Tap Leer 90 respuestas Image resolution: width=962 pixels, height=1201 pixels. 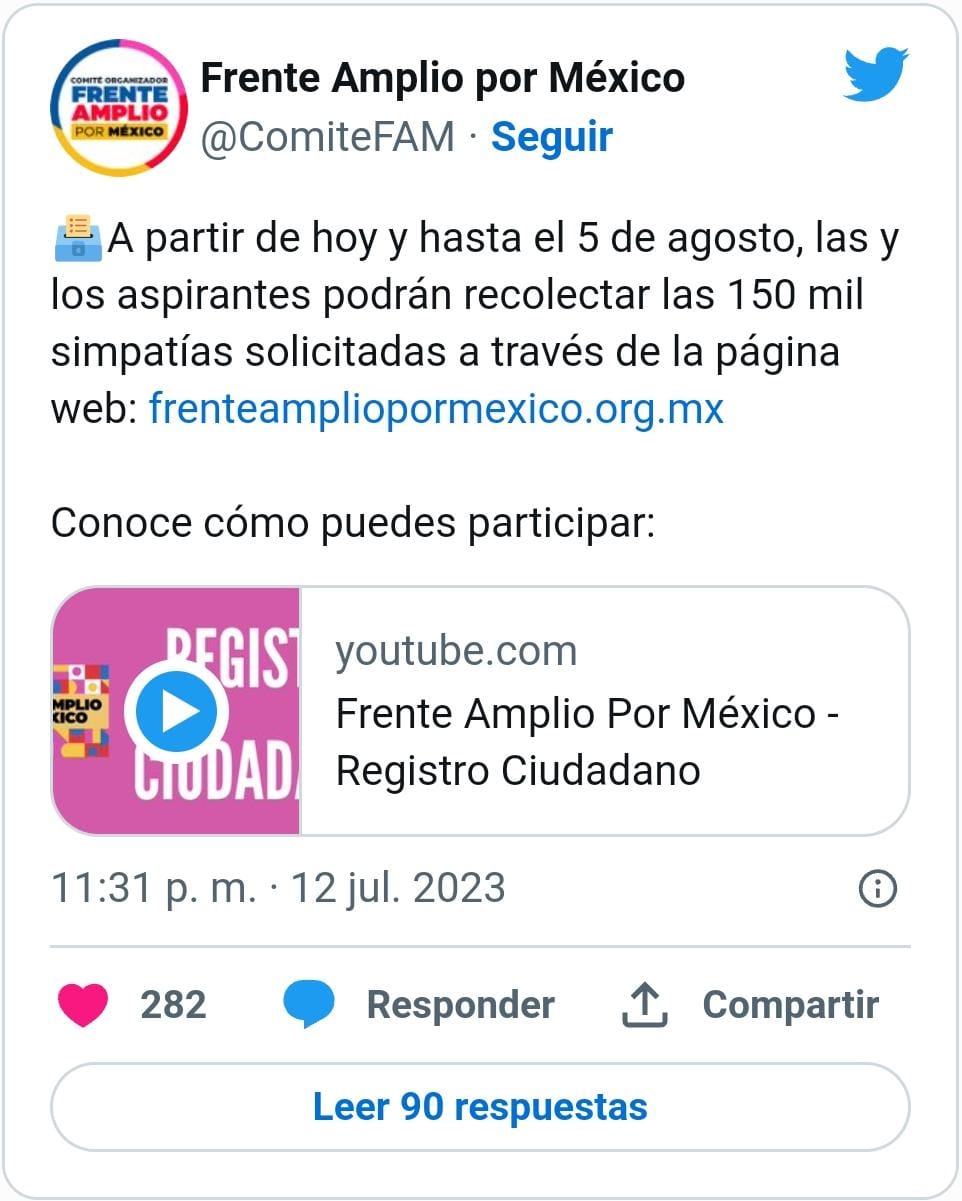[x=480, y=1107]
